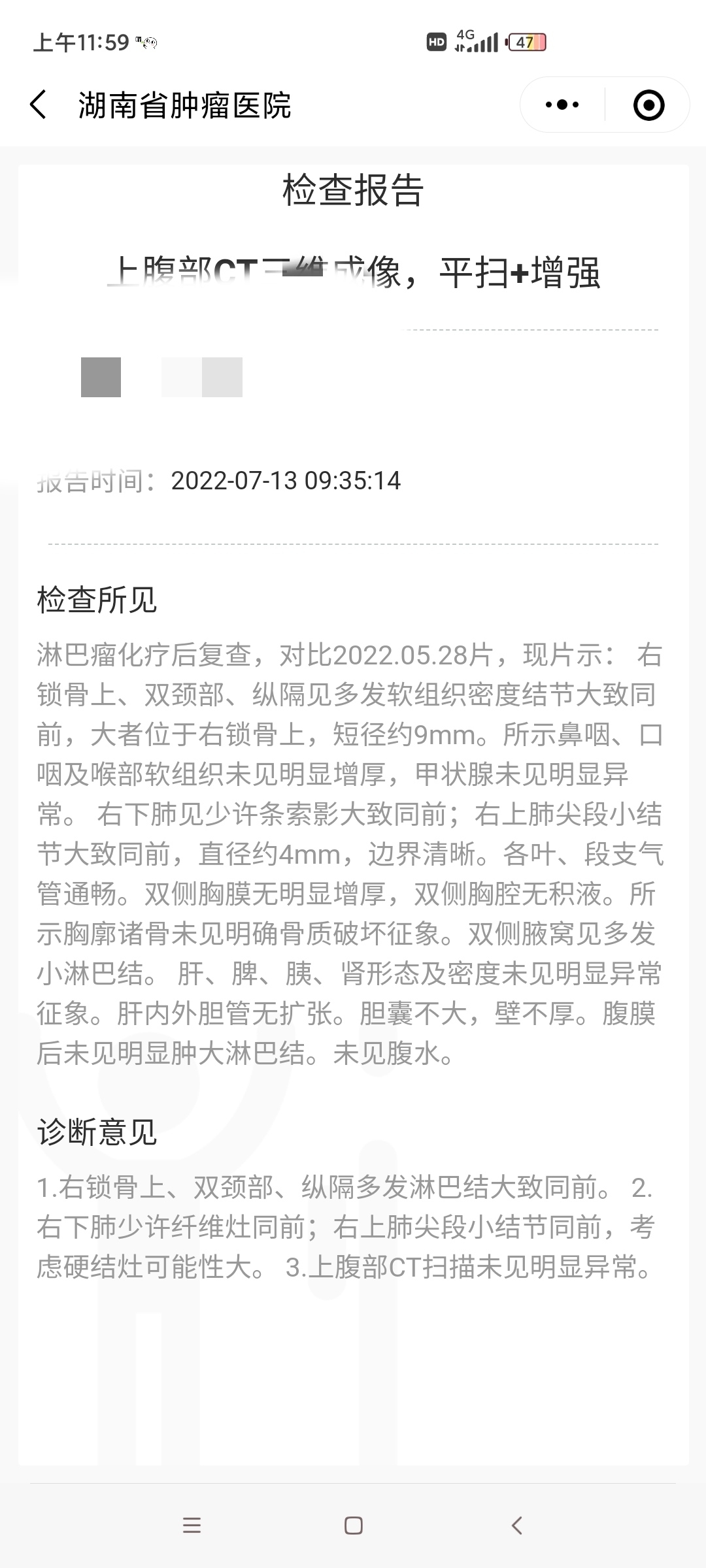Open the recent apps menu button
The width and height of the screenshot is (706, 1568).
coord(192,1526)
